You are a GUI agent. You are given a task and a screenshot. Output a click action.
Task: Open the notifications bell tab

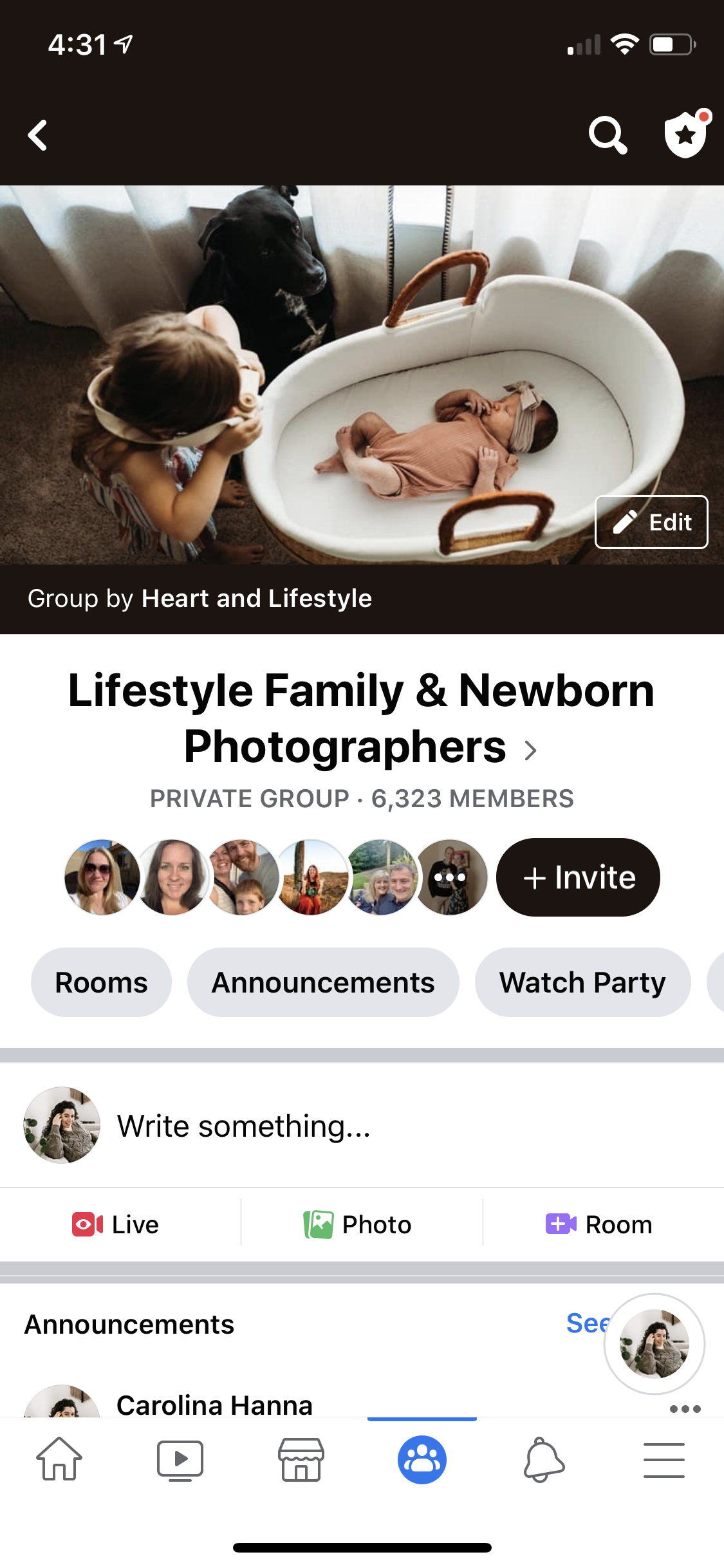pyautogui.click(x=543, y=1459)
